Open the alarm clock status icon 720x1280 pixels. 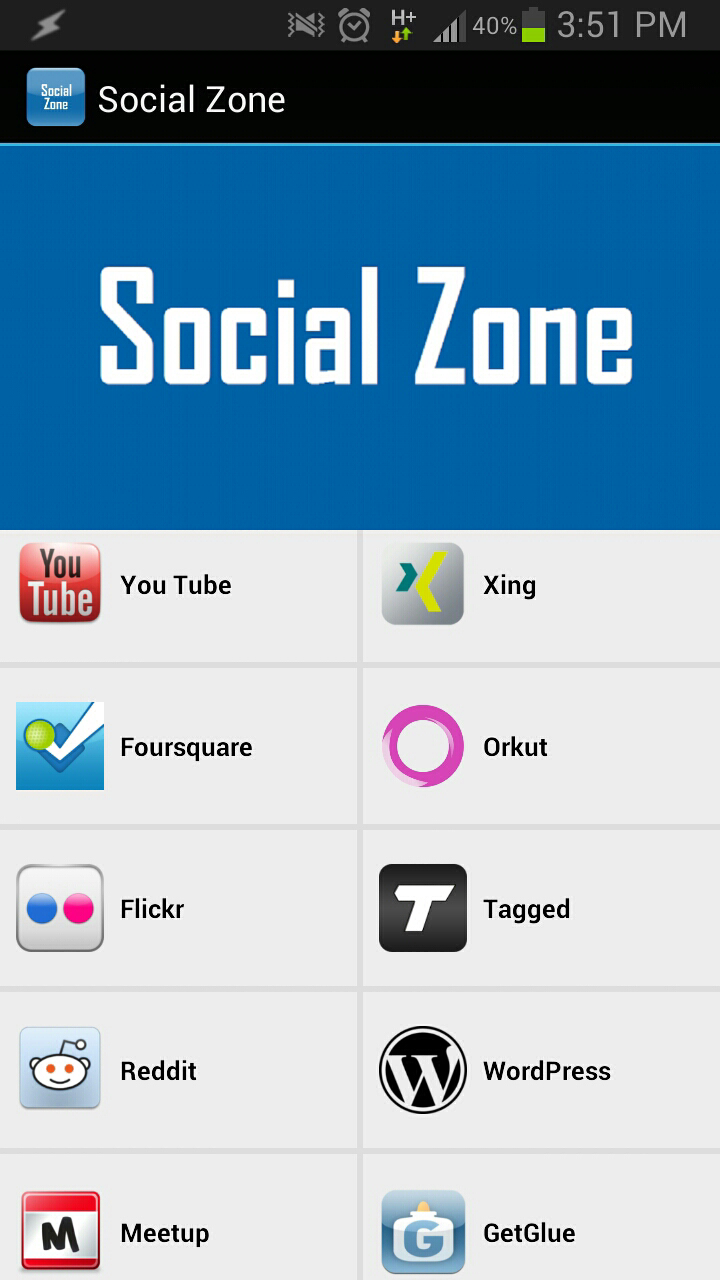pos(352,25)
